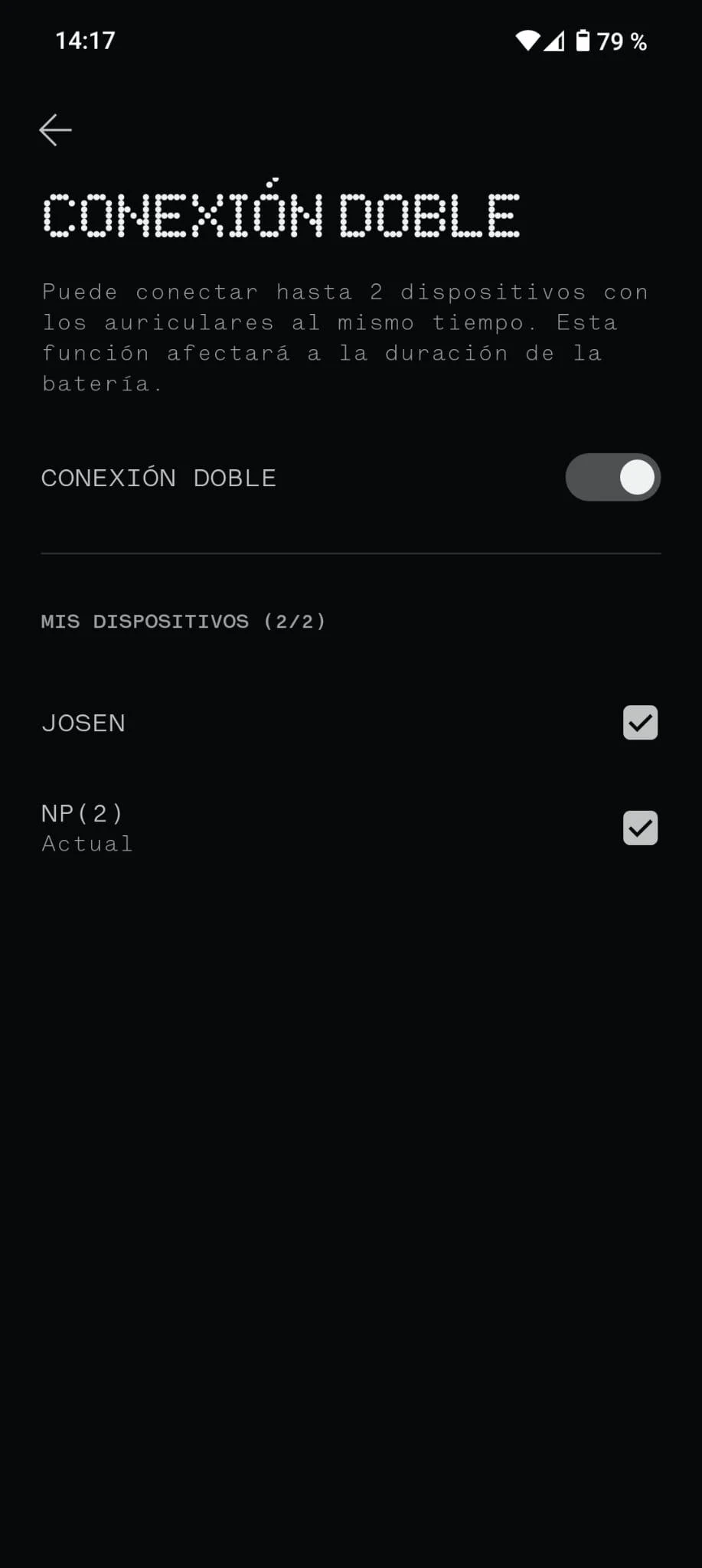Select the MIS DISPOSITIVOS section header
This screenshot has height=1568, width=702.
[183, 621]
